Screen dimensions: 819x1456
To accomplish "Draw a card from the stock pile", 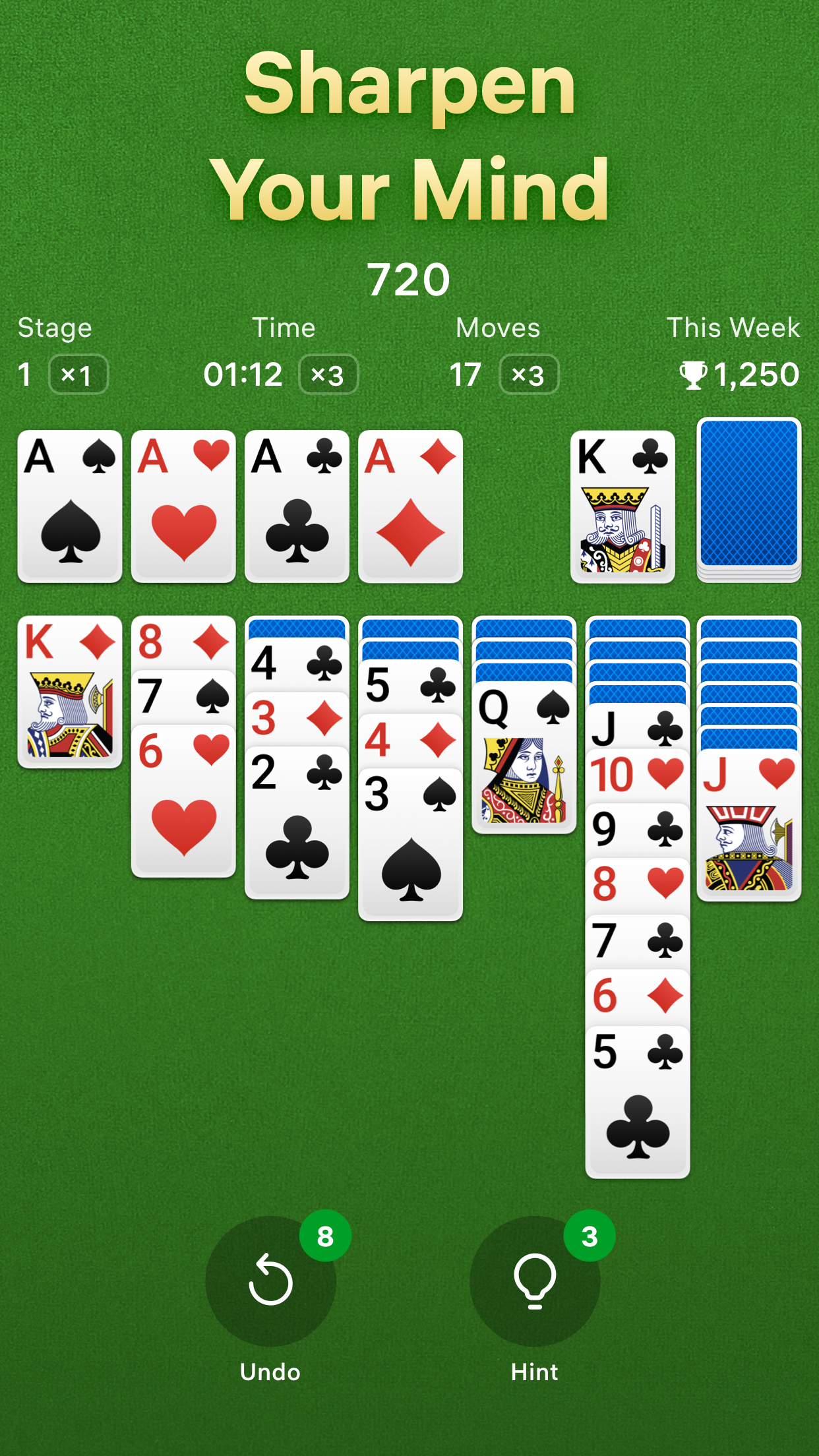I will coord(748,500).
